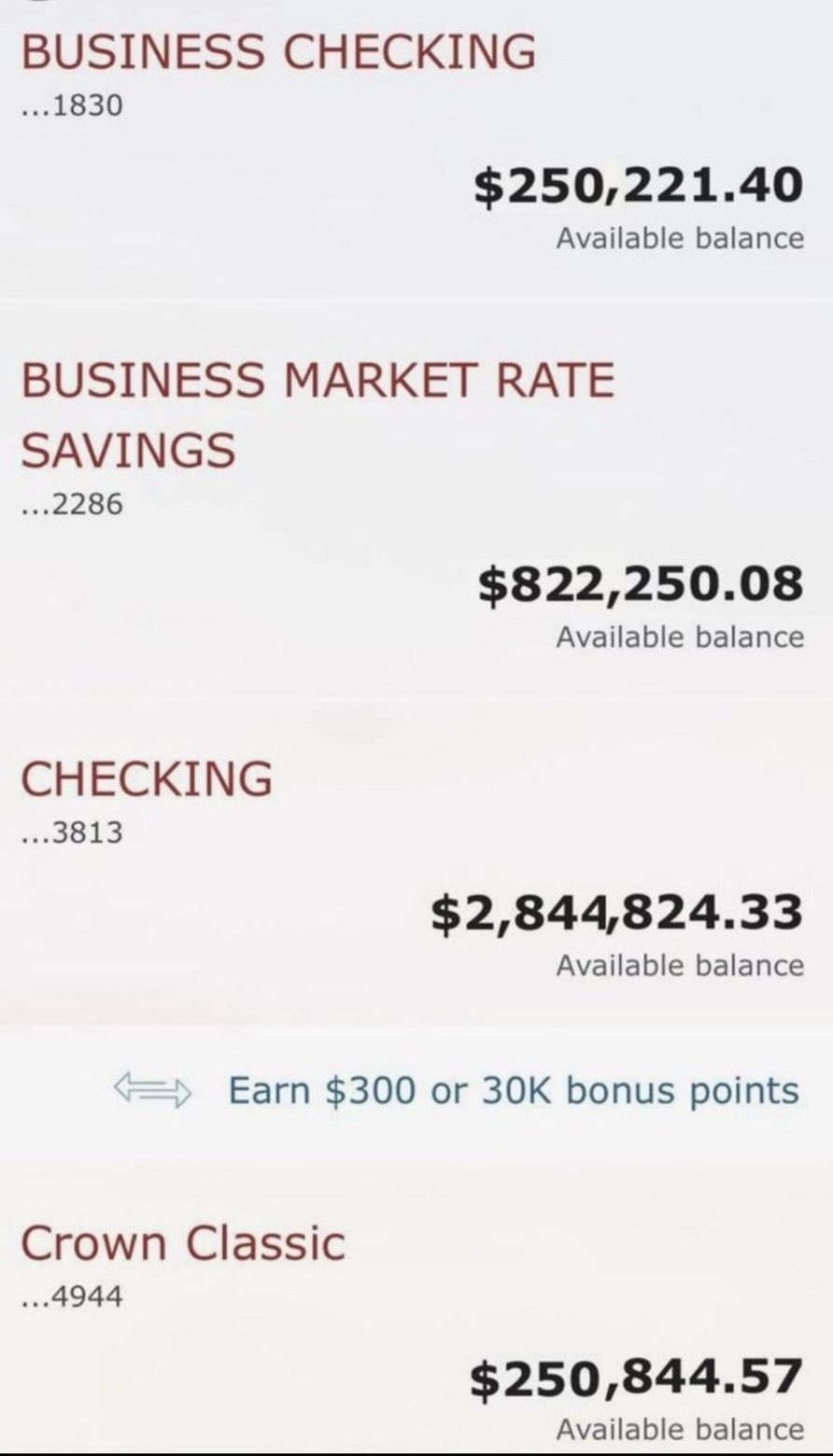Open the Crown Classic account ending 4944
The width and height of the screenshot is (833, 1456).
[x=183, y=1243]
